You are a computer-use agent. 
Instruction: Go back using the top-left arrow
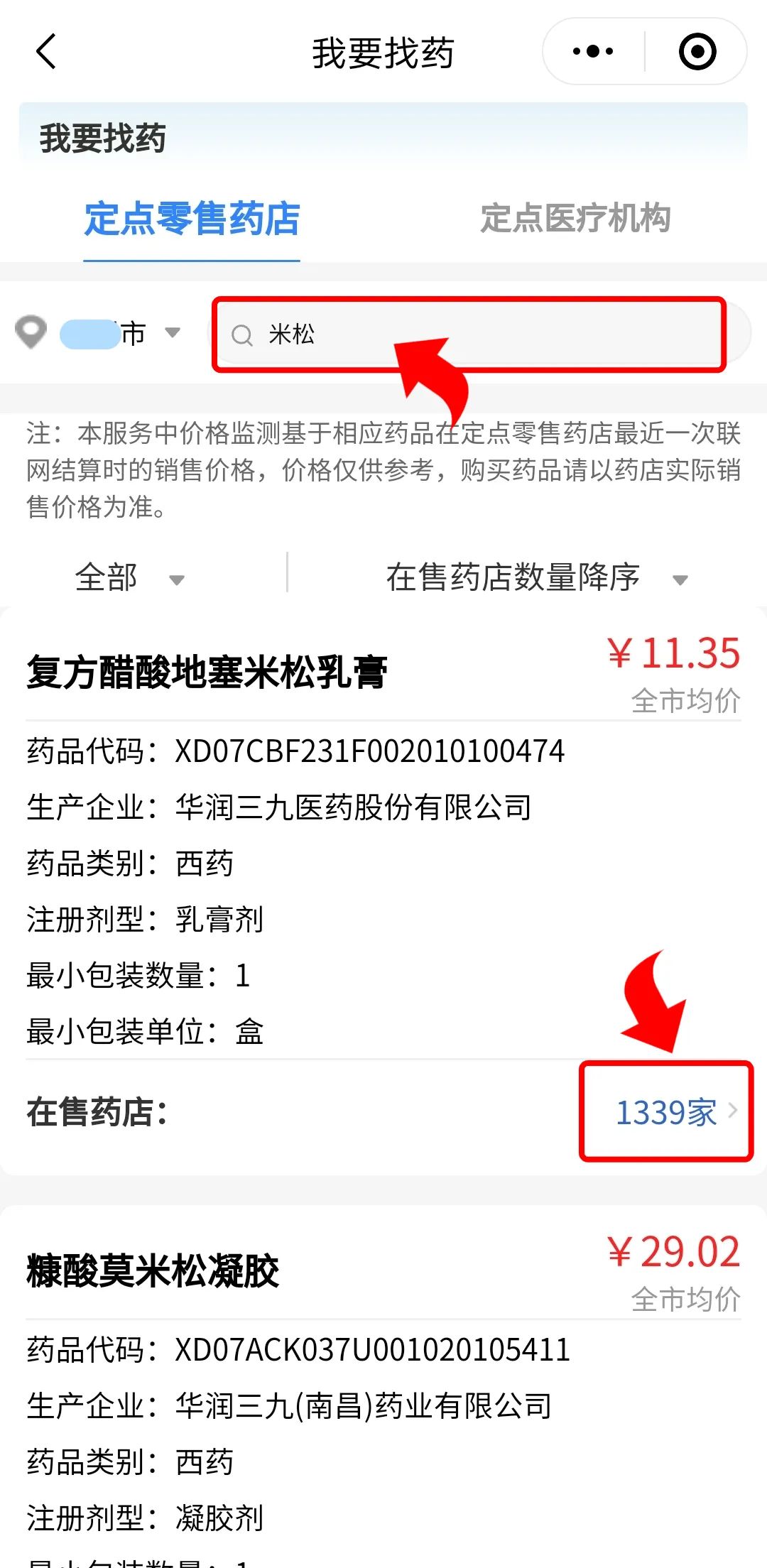(x=46, y=52)
